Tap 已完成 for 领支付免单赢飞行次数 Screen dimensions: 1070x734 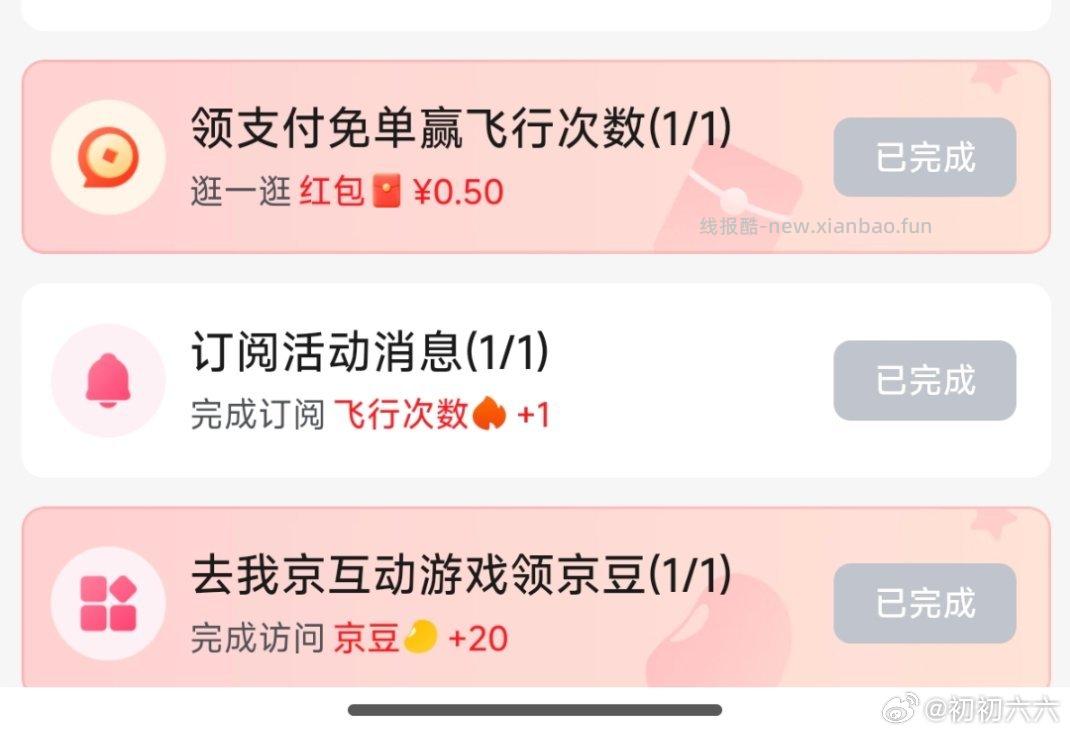point(924,157)
